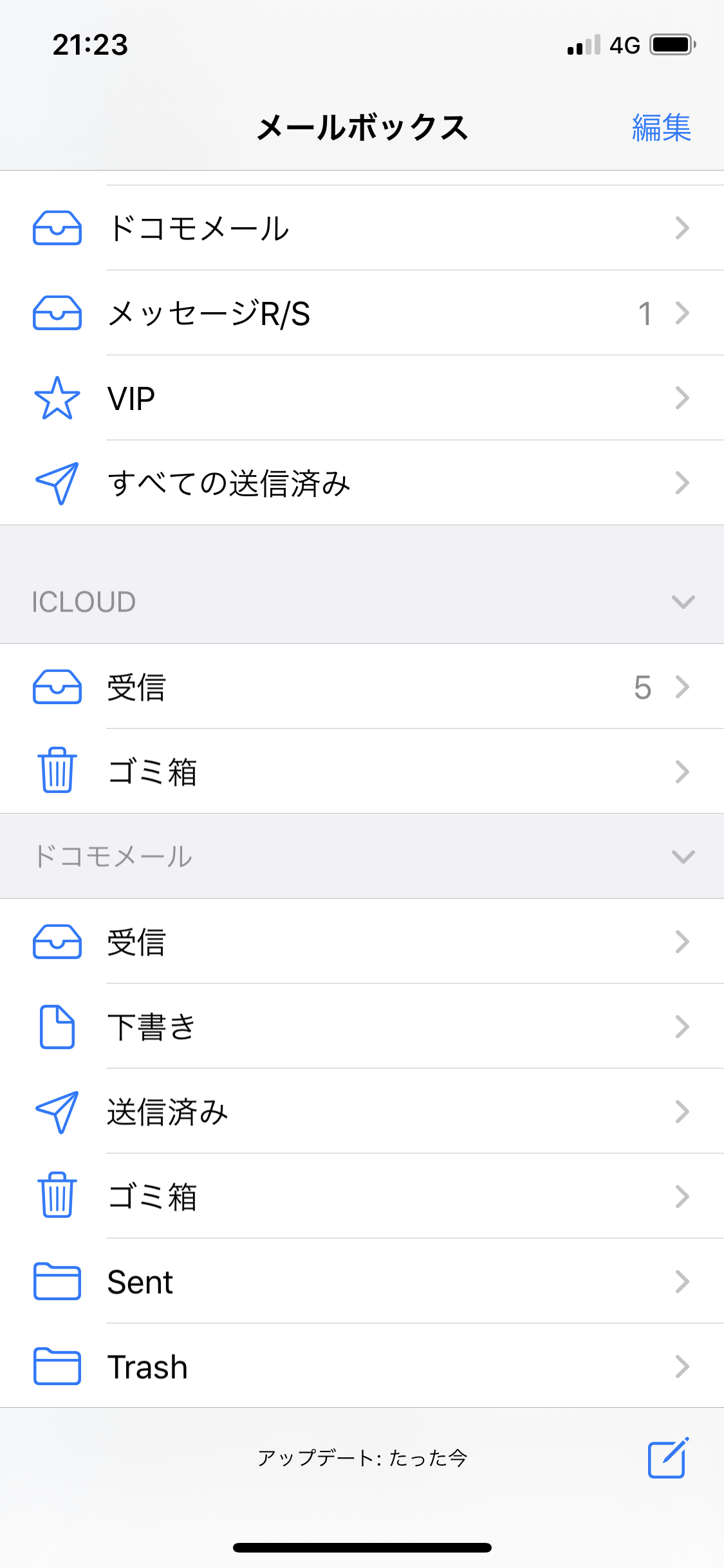Viewport: 724px width, 1568px height.
Task: Open the 送信済み folder
Action: [x=362, y=1112]
